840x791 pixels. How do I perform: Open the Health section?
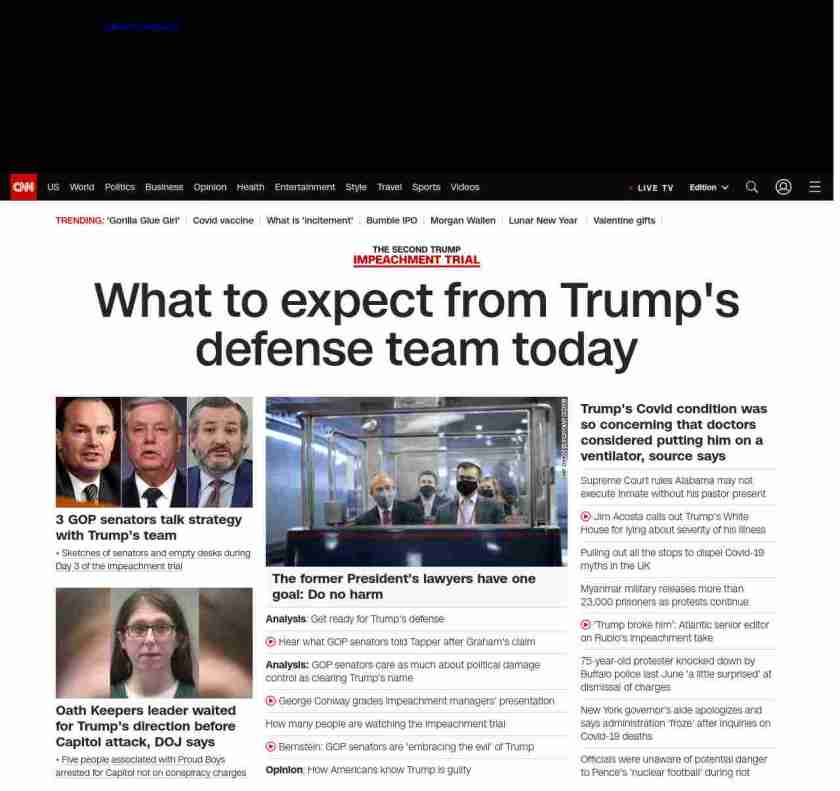point(250,187)
